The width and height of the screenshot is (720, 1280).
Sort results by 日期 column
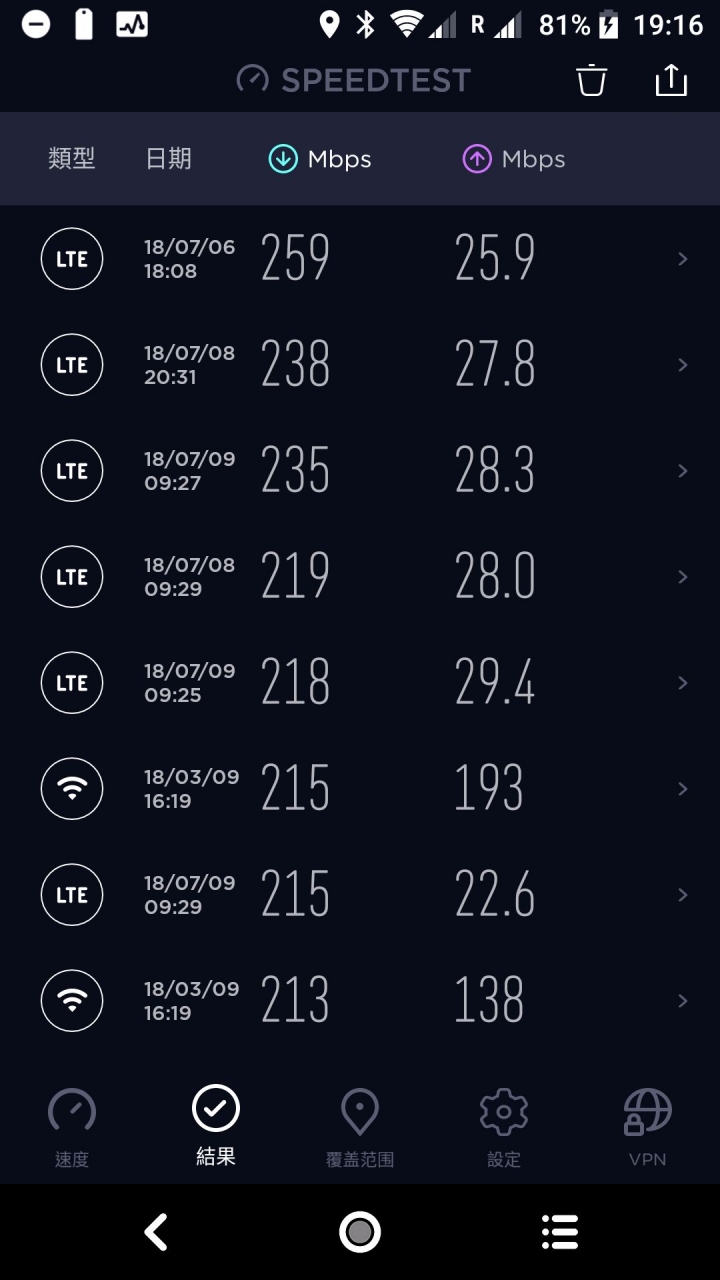pyautogui.click(x=168, y=159)
